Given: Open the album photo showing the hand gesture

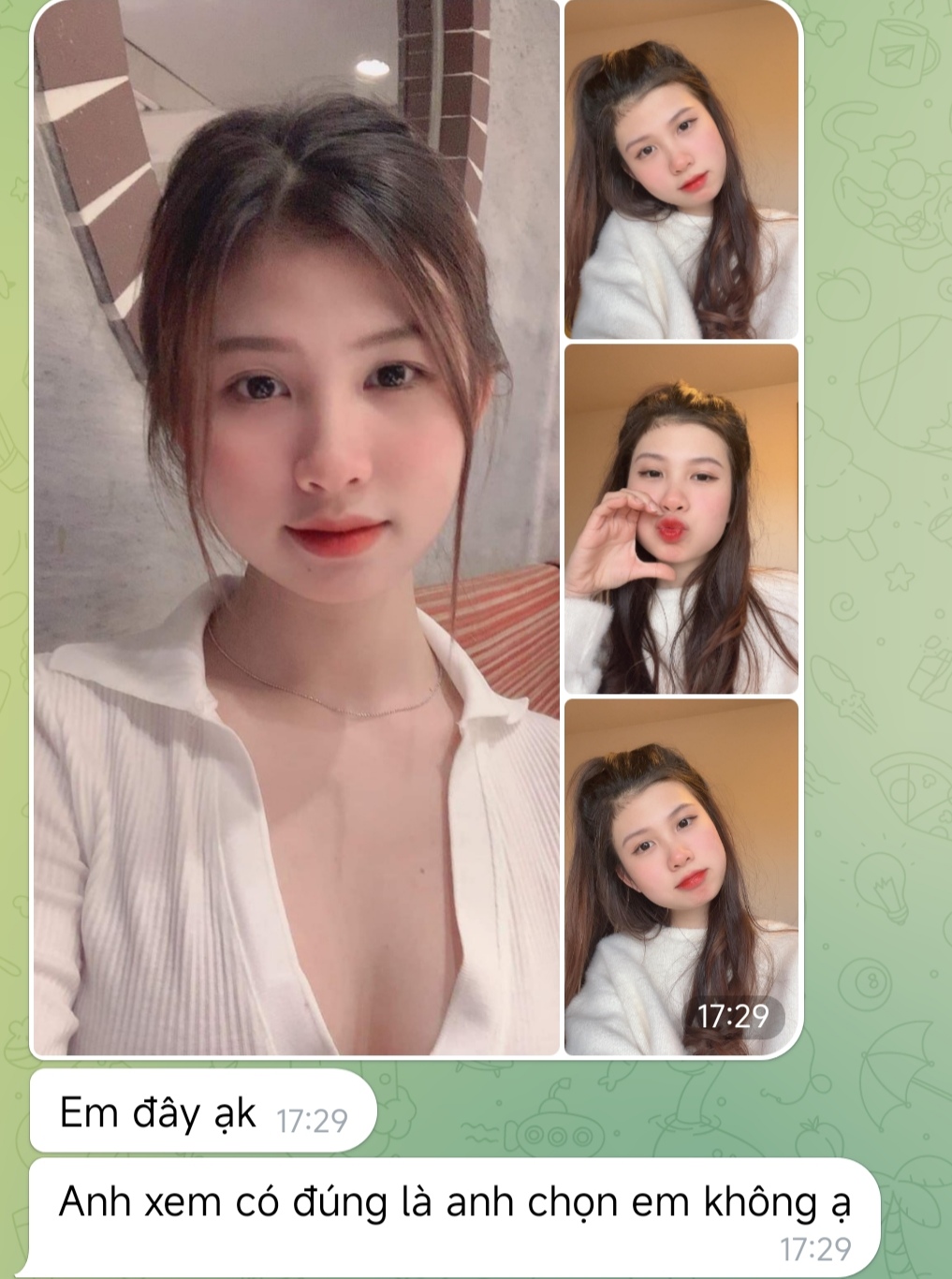Looking at the screenshot, I should [681, 520].
